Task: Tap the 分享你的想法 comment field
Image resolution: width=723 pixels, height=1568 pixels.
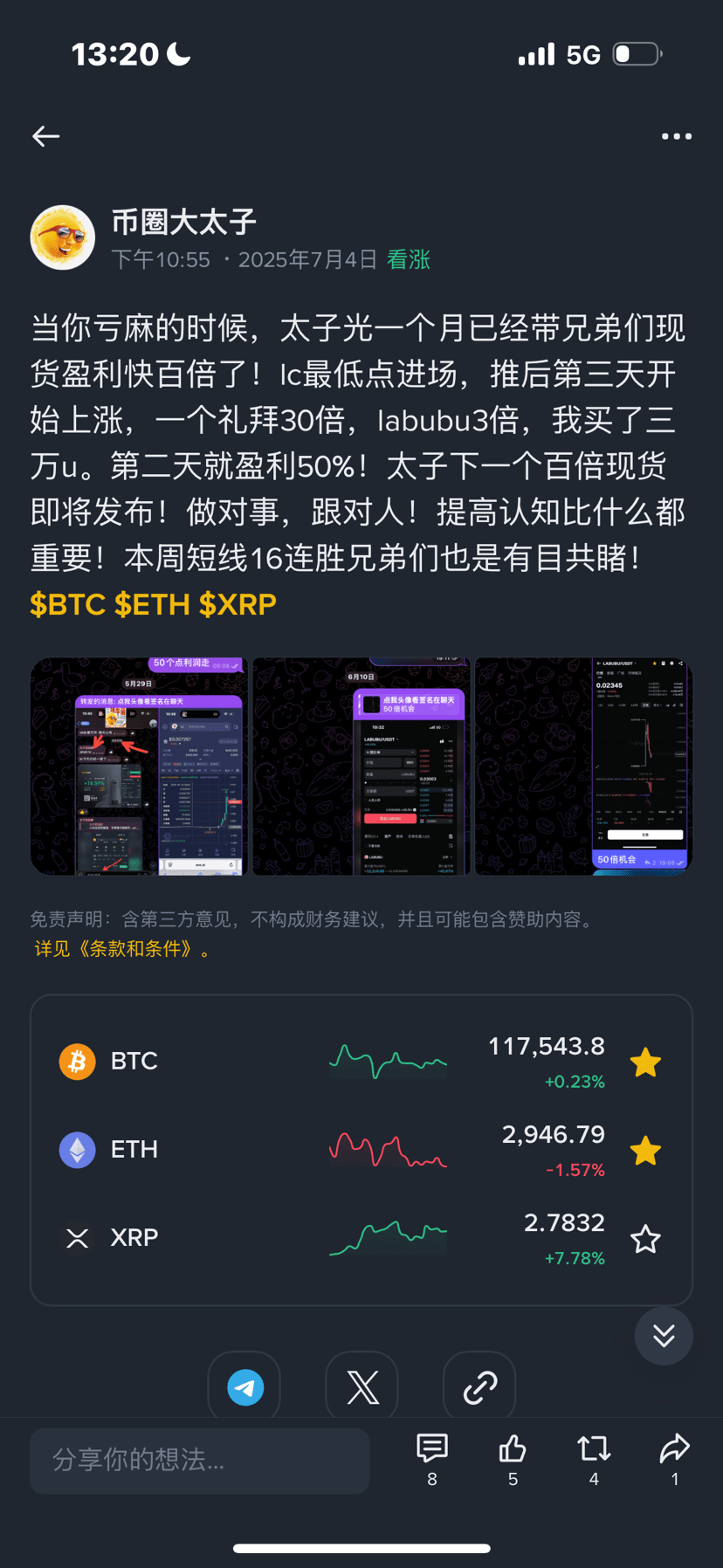Action: coord(199,1460)
